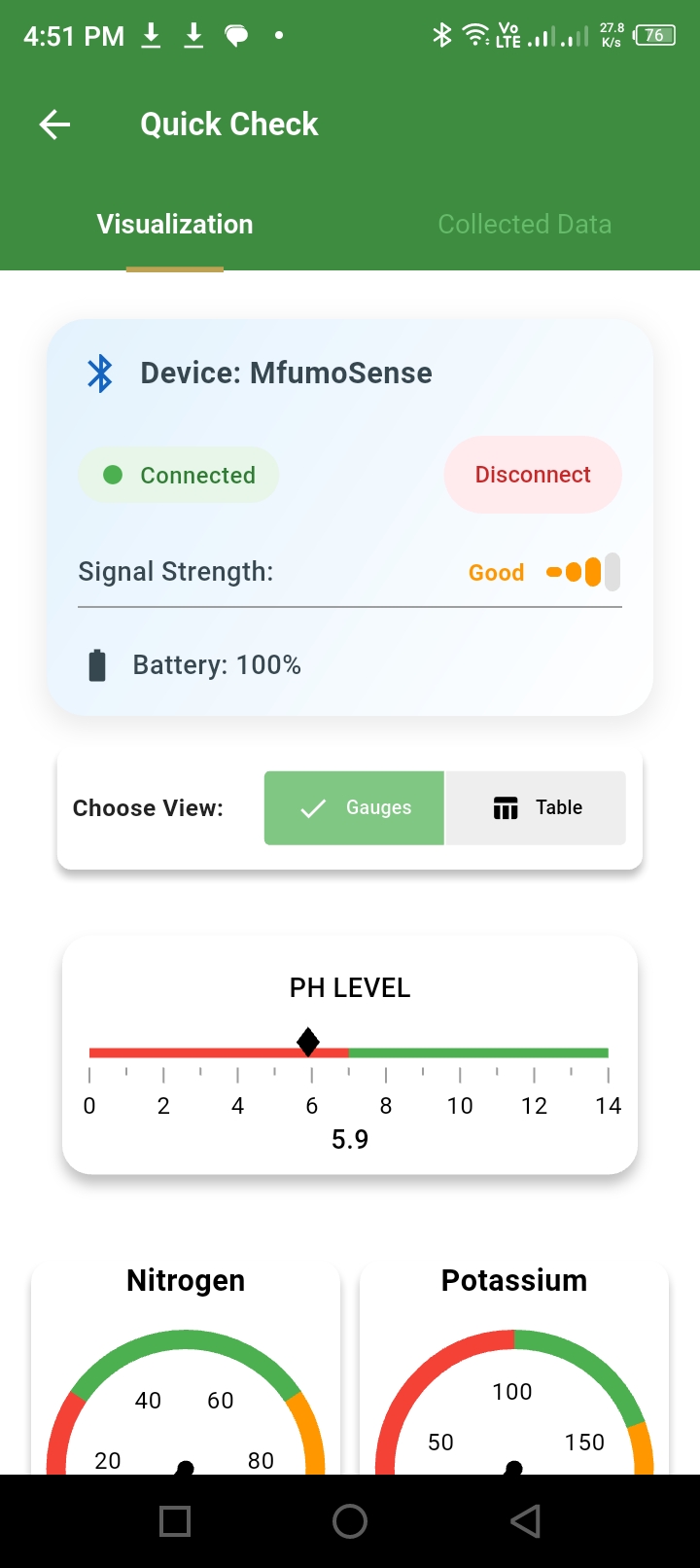Choose the Gauges view option

pyautogui.click(x=354, y=808)
